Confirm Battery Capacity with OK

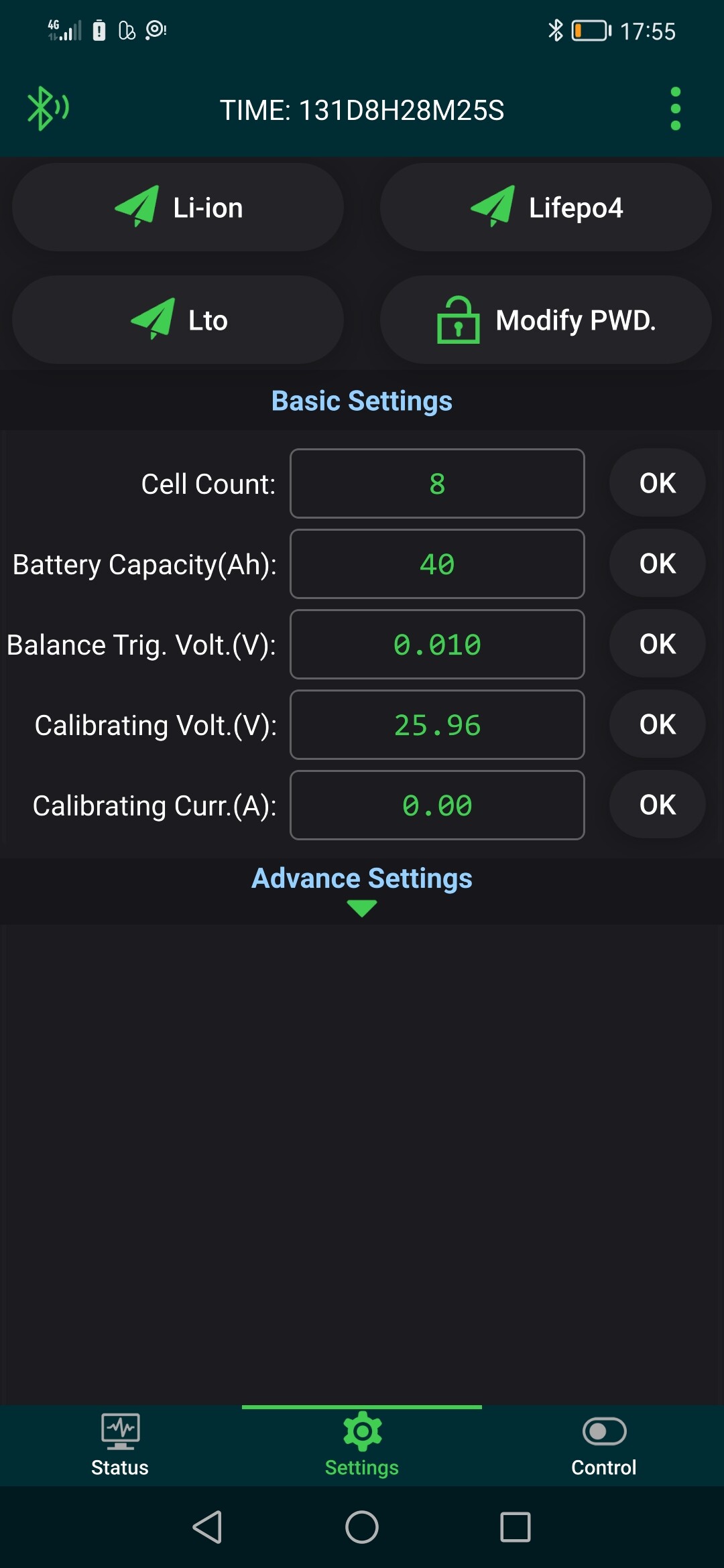[x=657, y=564]
